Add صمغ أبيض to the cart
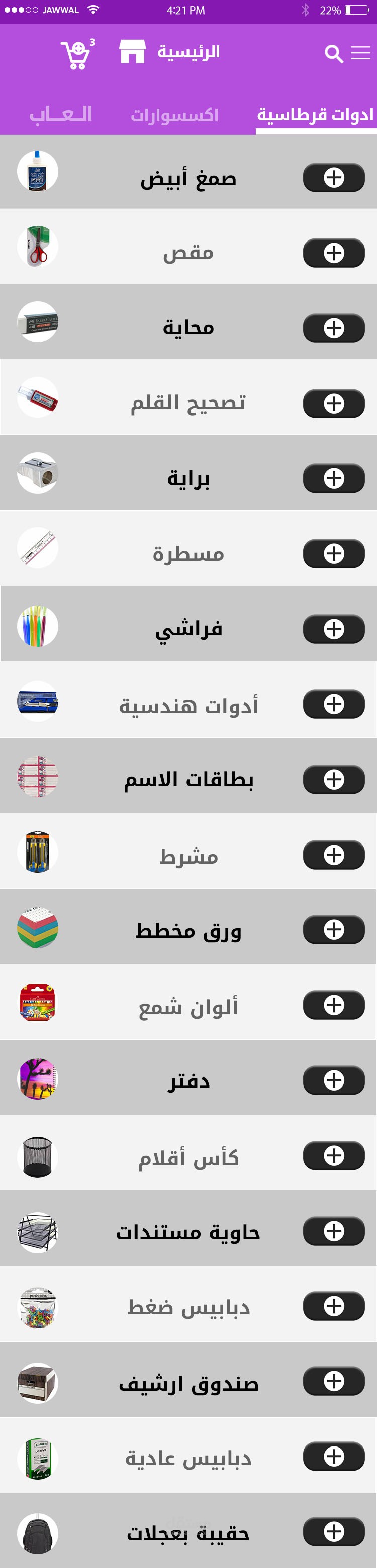377x1568 pixels. click(334, 178)
